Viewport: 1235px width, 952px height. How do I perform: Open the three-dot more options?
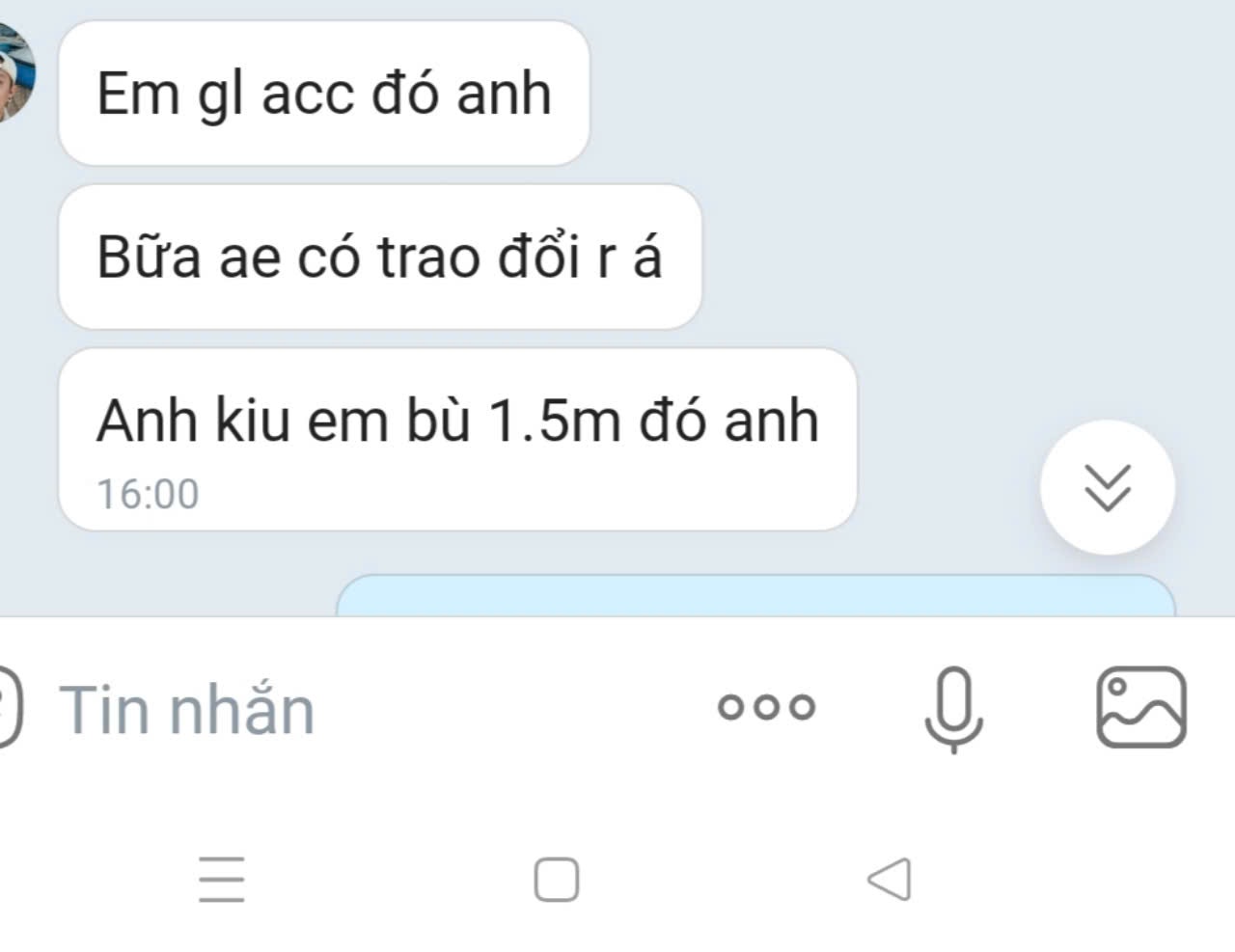tap(766, 707)
